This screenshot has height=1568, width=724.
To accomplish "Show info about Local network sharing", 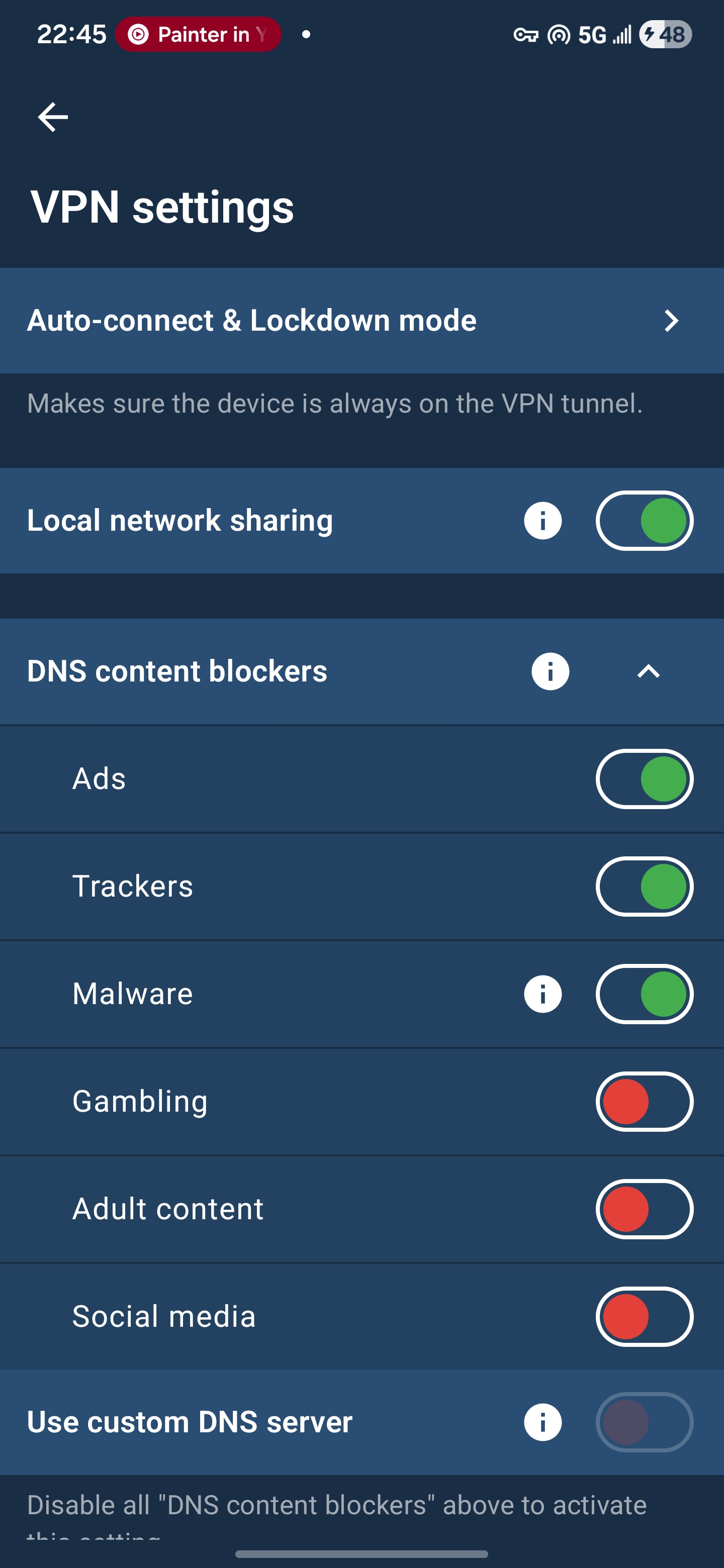I will [x=542, y=521].
